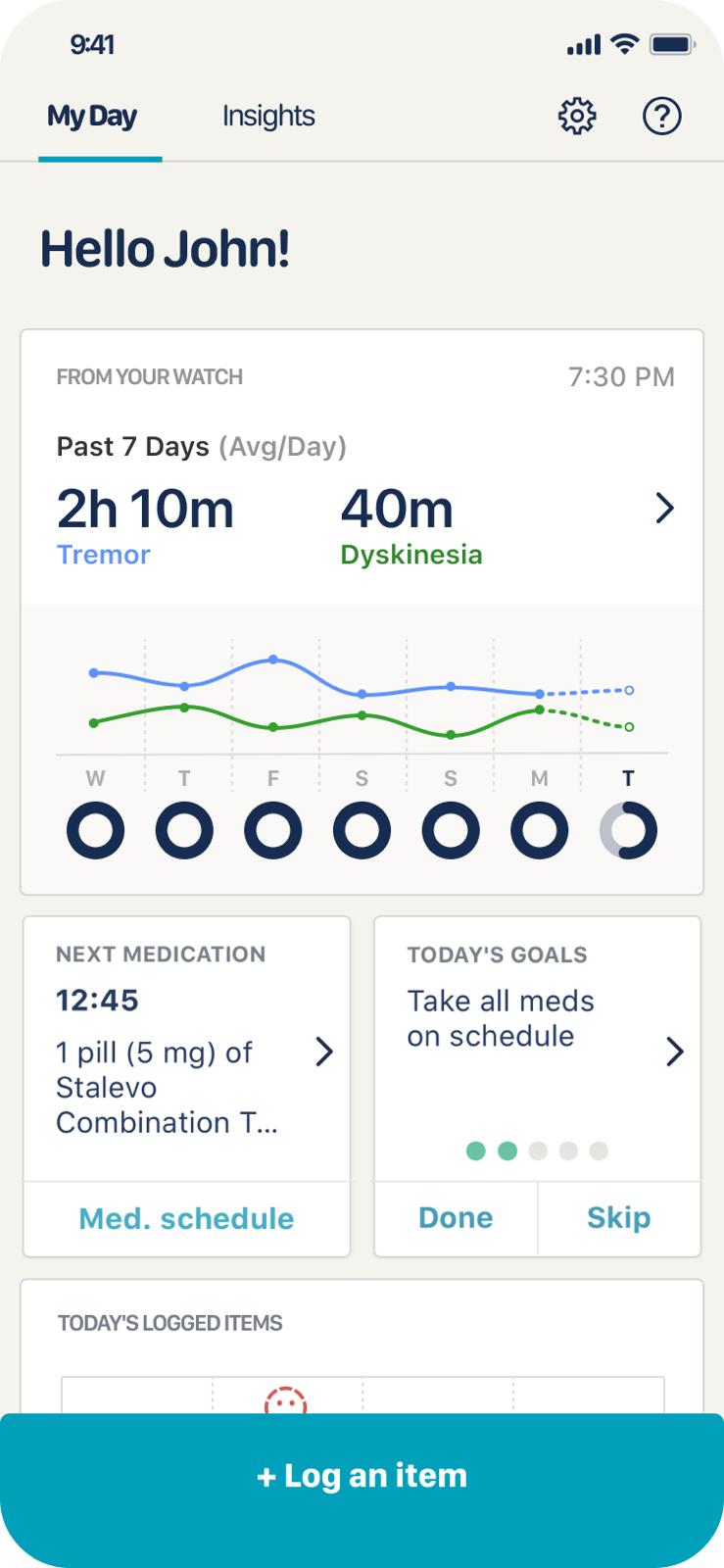Expand the Tremor and Dyskinesia details chevron

(664, 508)
